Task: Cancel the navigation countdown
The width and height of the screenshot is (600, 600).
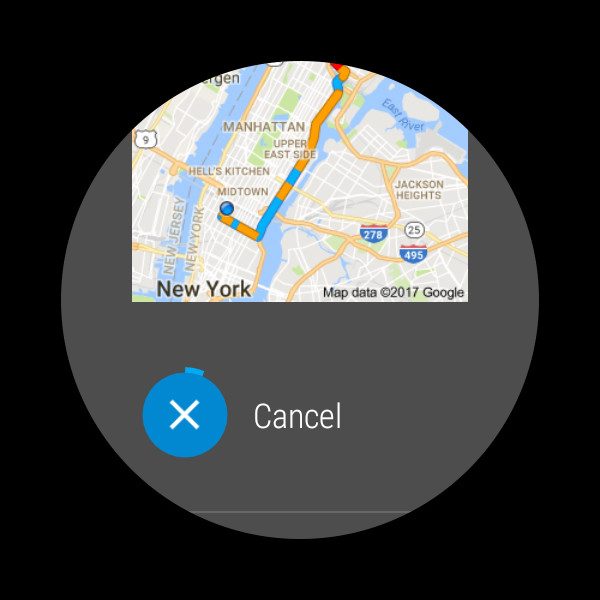Action: point(185,414)
